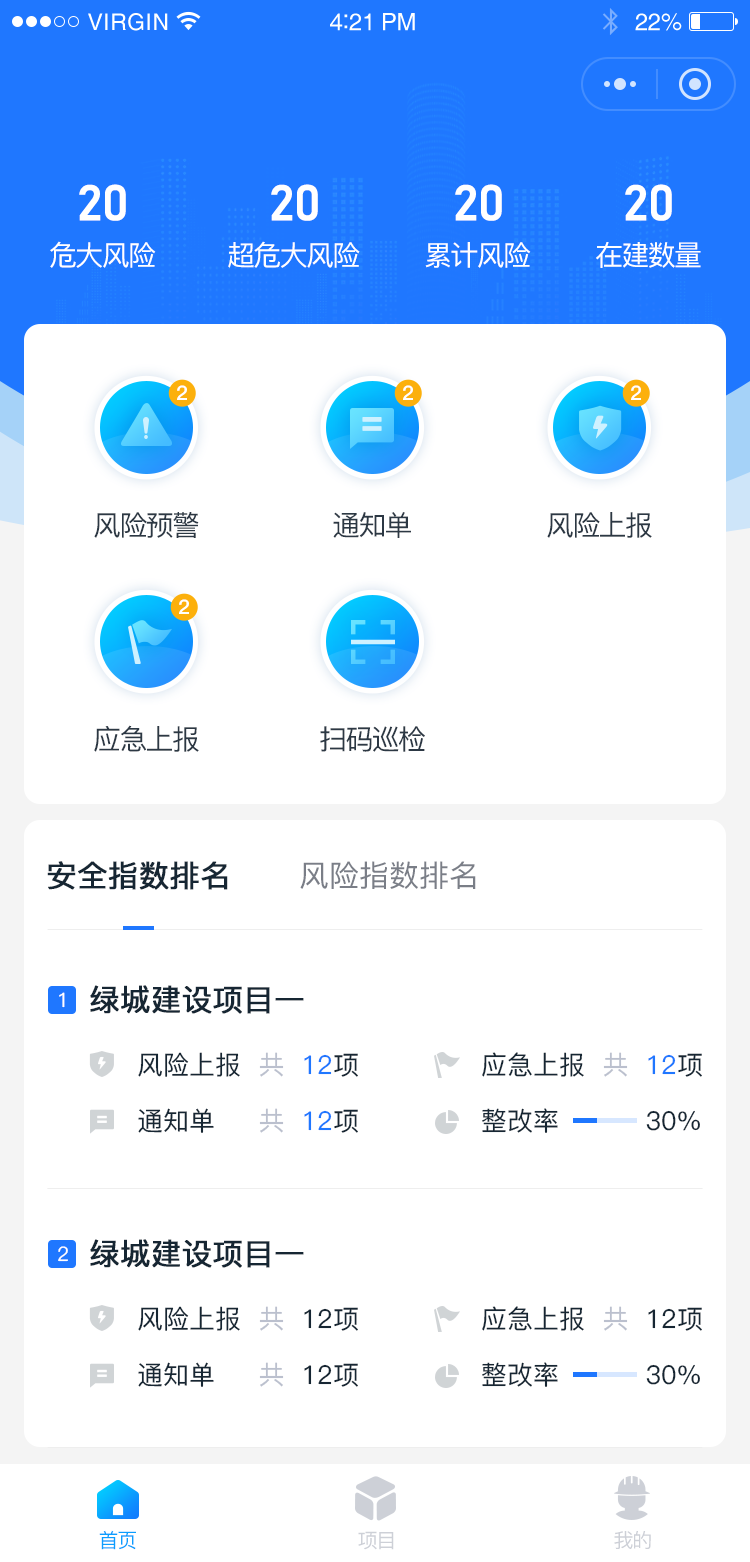Tap the 通知单 notification icon
Screen dimensions: 750x1562
372,427
